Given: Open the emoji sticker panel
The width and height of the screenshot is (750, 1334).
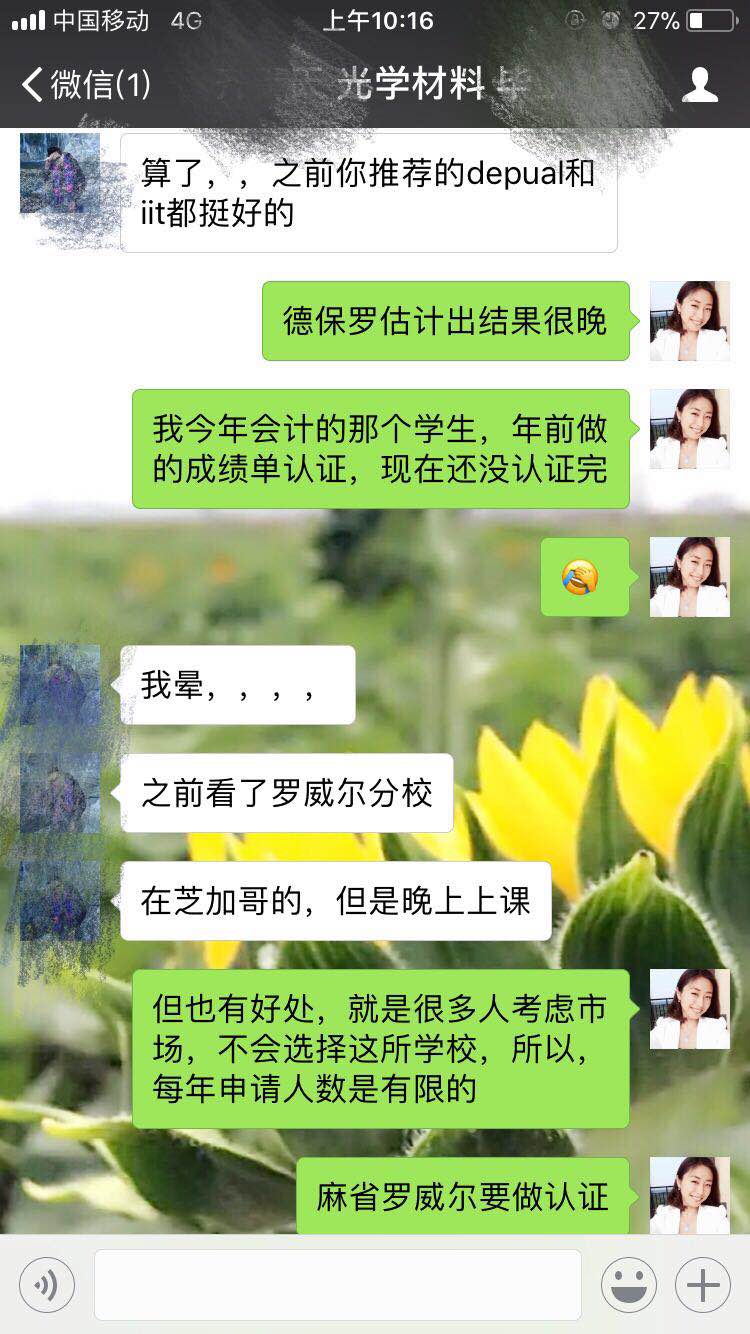Looking at the screenshot, I should point(629,1285).
